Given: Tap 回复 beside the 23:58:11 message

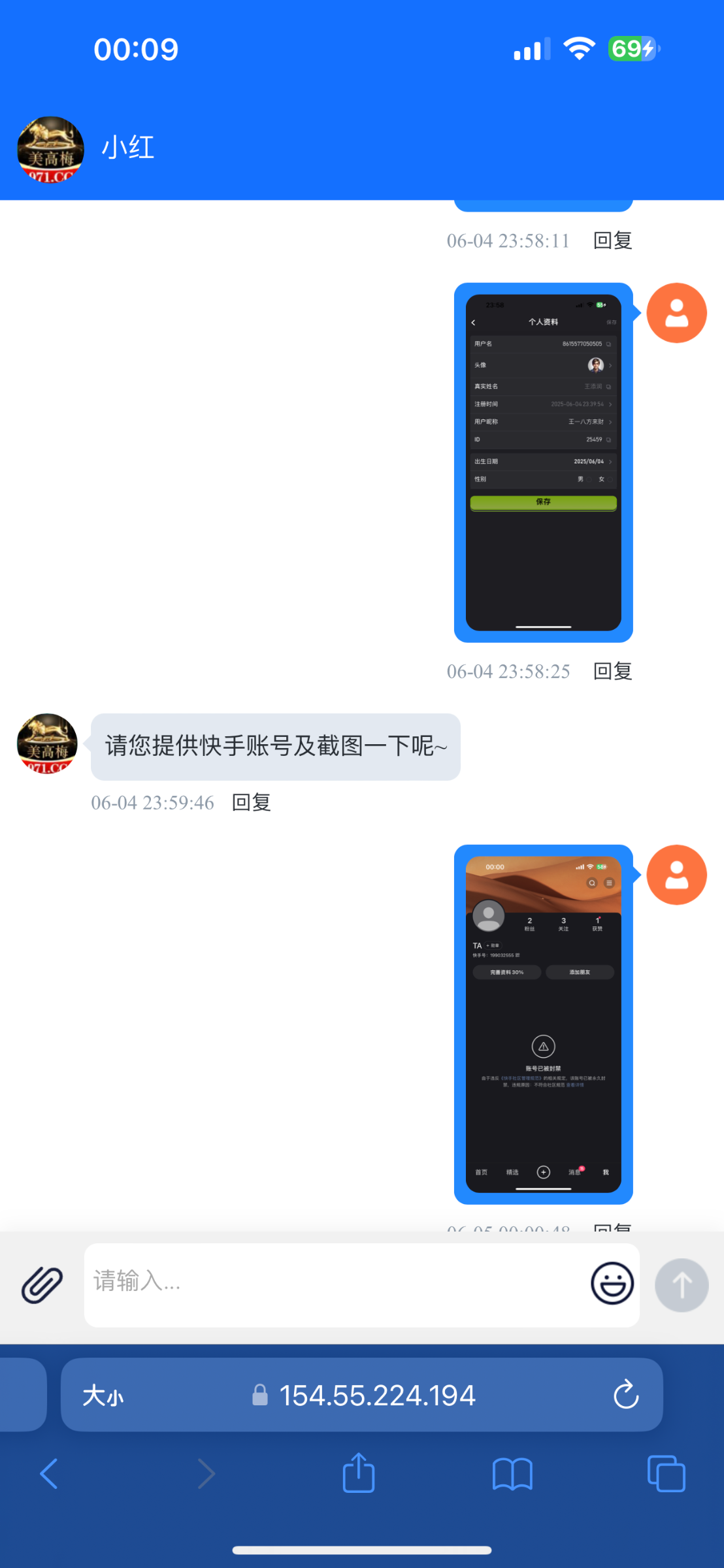Looking at the screenshot, I should coord(612,240).
